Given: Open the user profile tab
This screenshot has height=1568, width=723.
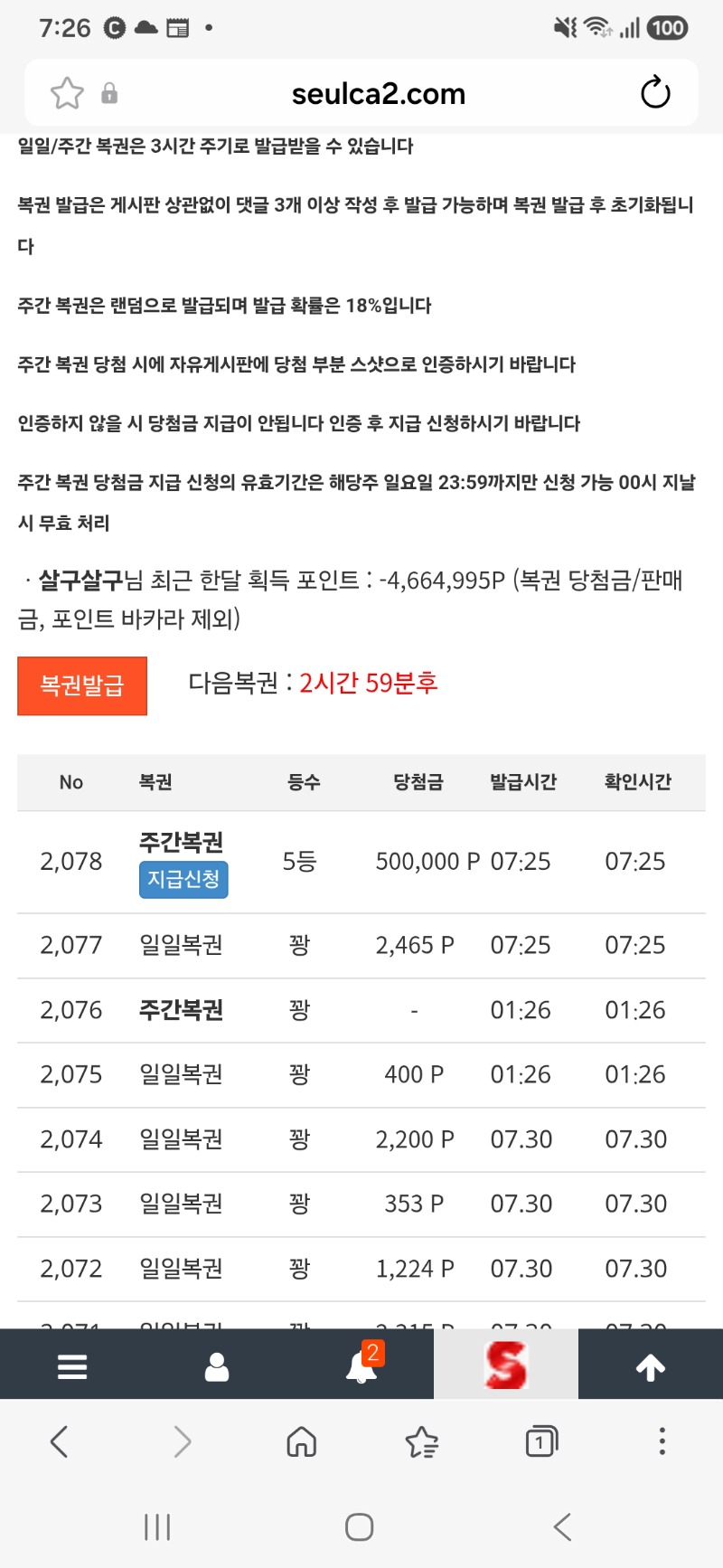Looking at the screenshot, I should (x=217, y=1365).
